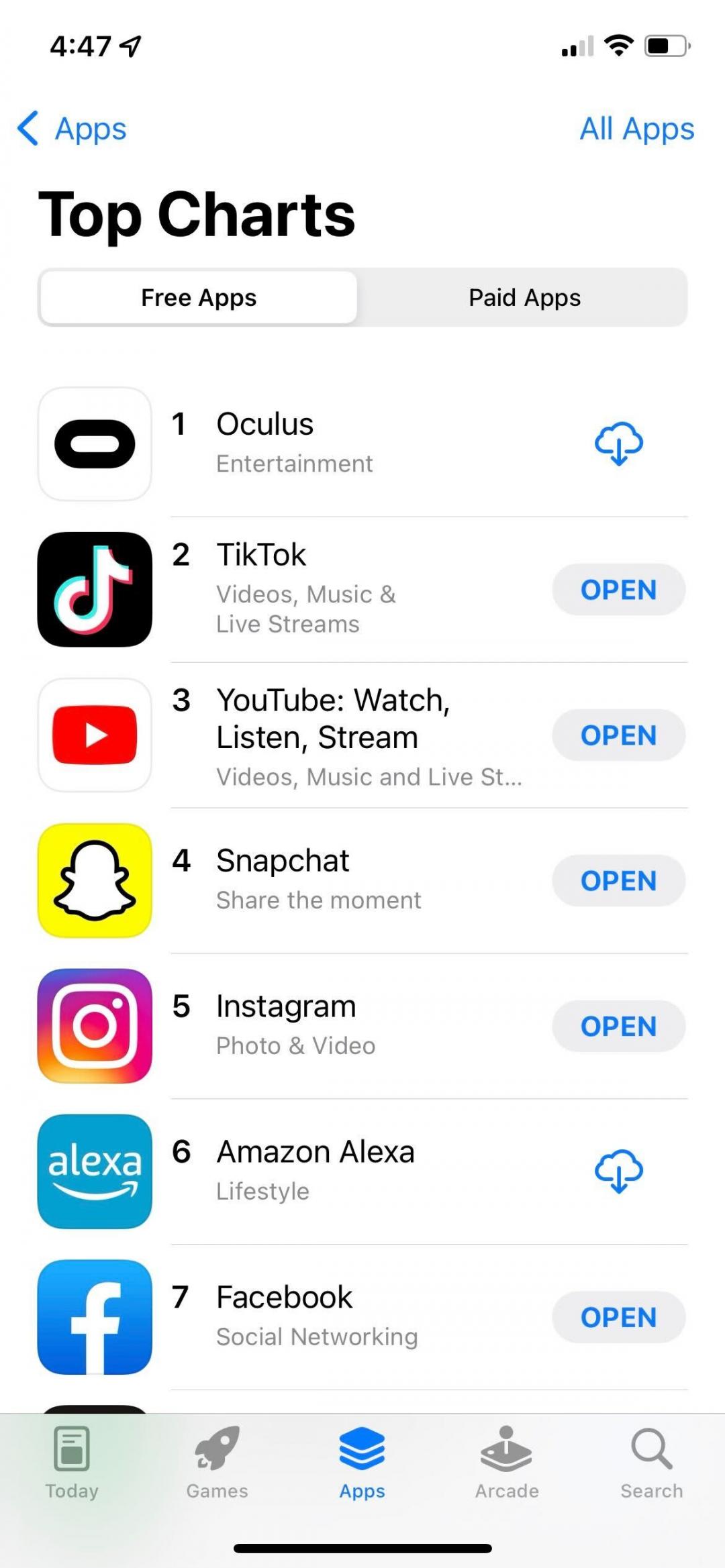The width and height of the screenshot is (725, 1568).
Task: Select the Facebook app icon
Action: pyautogui.click(x=94, y=1317)
